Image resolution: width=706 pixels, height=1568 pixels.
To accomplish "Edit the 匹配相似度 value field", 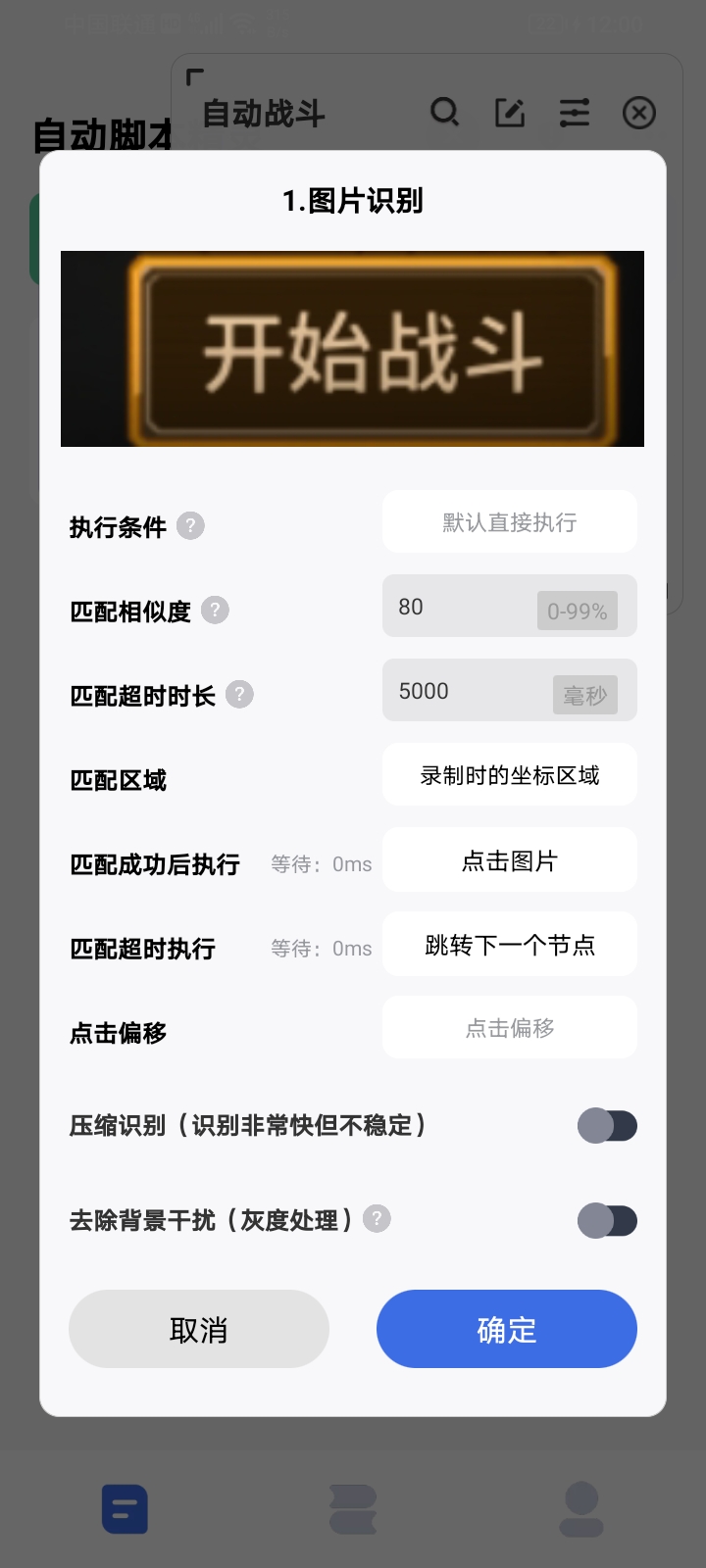I will [x=461, y=607].
